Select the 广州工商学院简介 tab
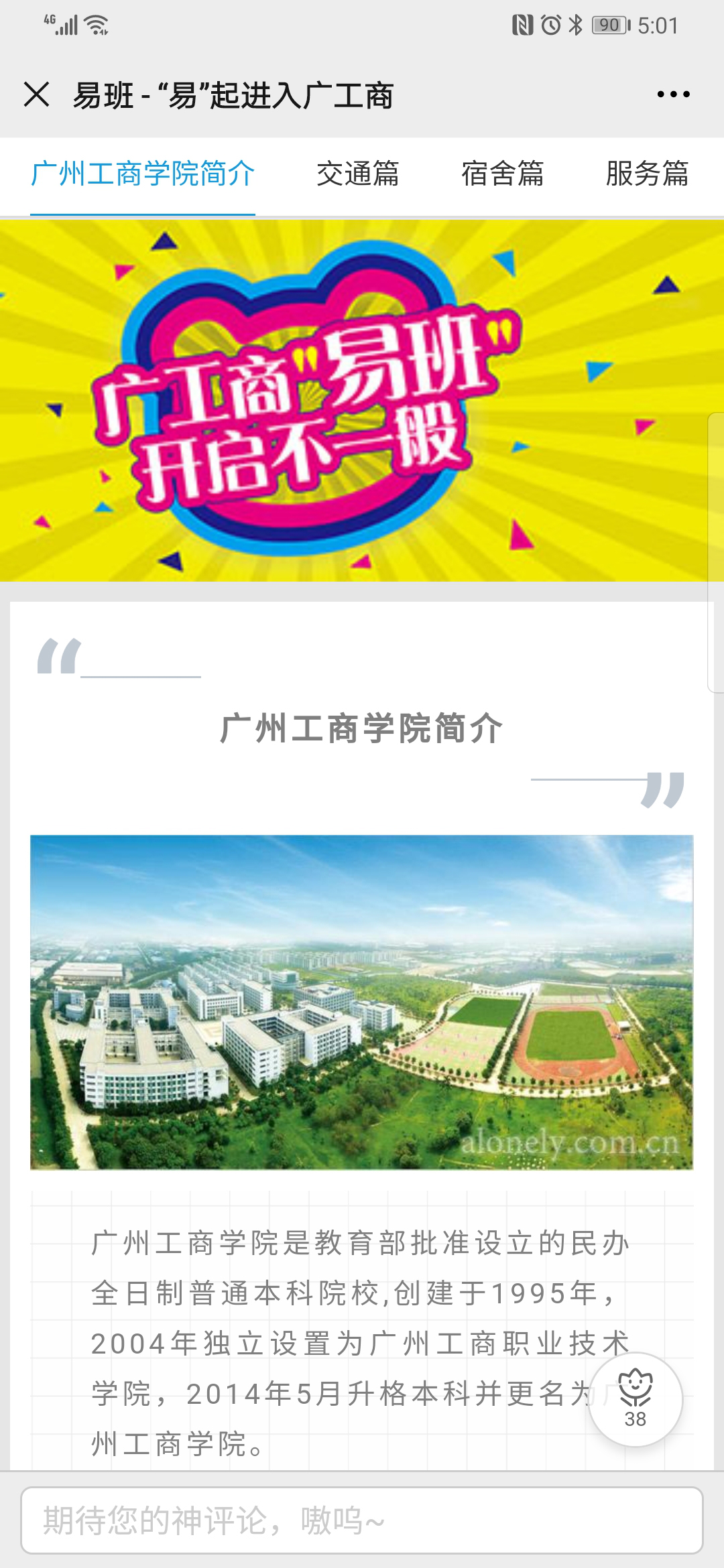Viewport: 724px width, 1568px height. click(x=143, y=174)
